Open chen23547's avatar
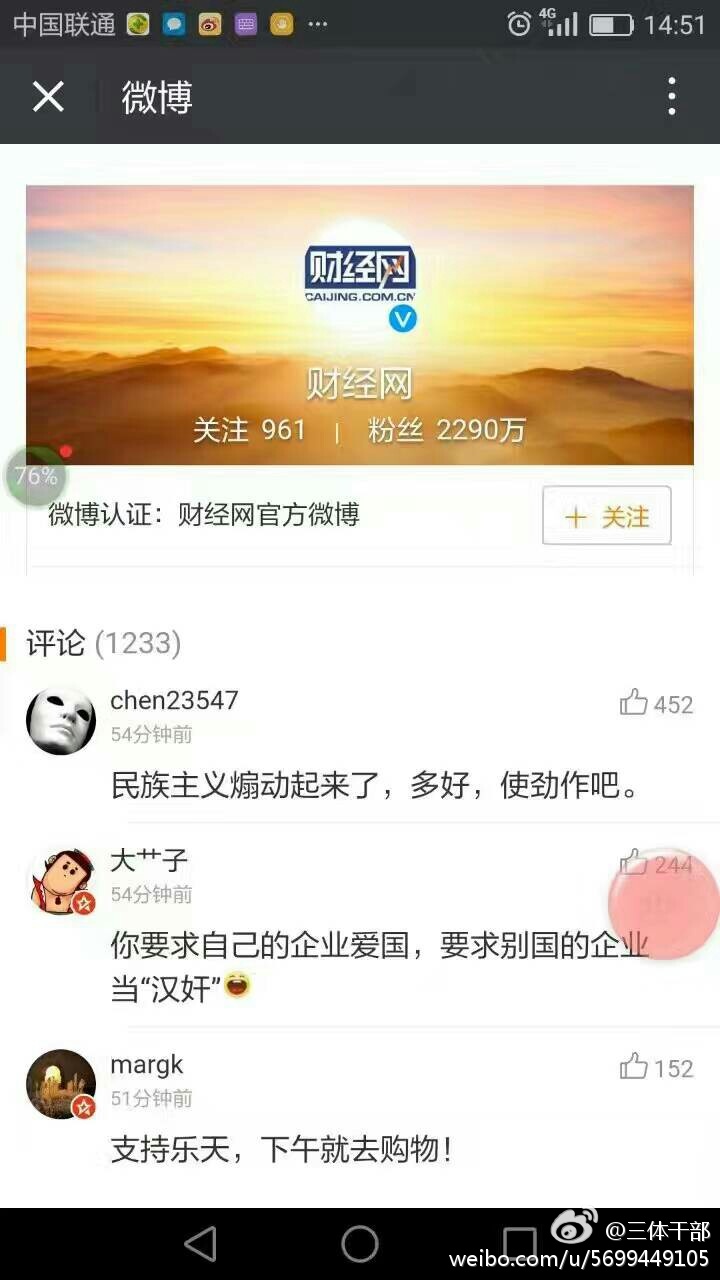The height and width of the screenshot is (1280, 720). point(61,720)
